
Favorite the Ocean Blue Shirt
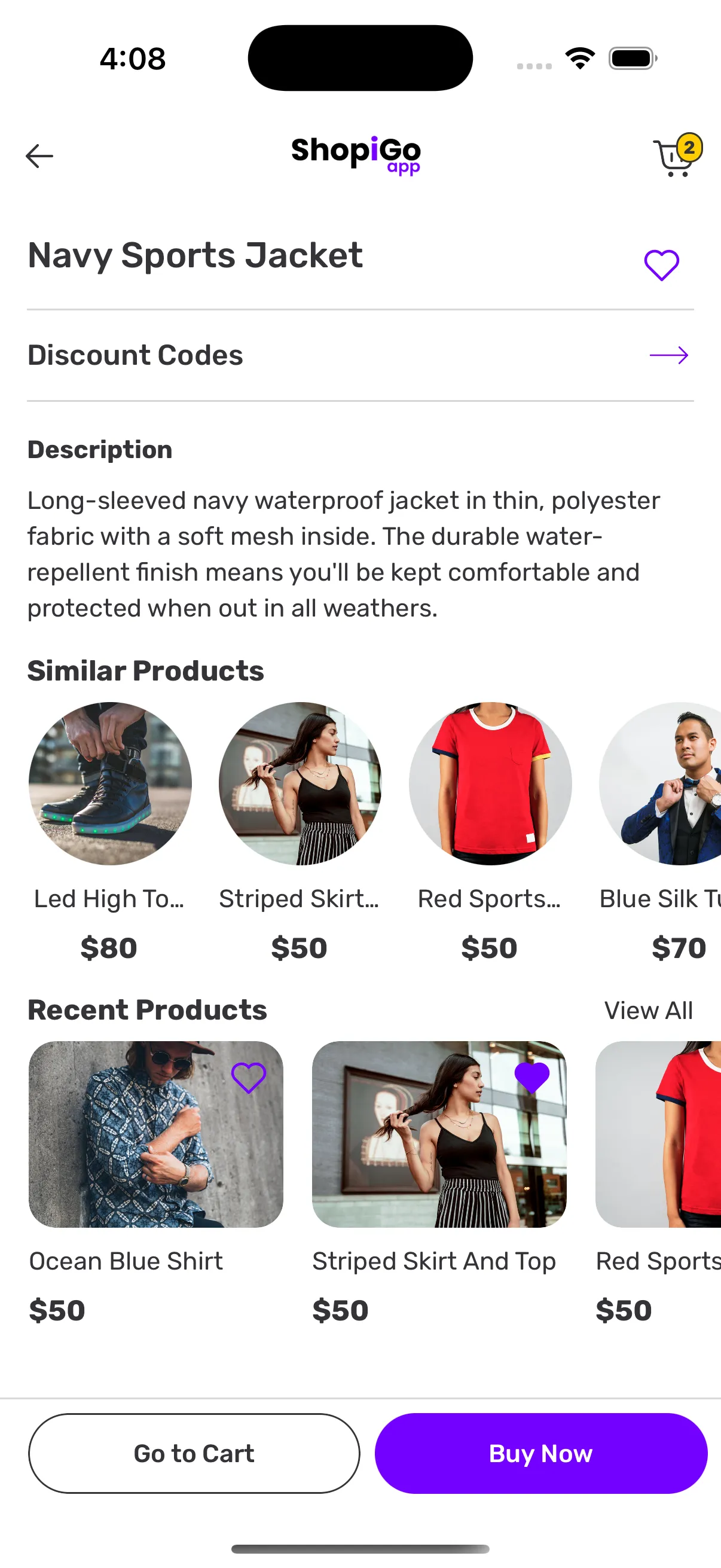click(249, 1078)
